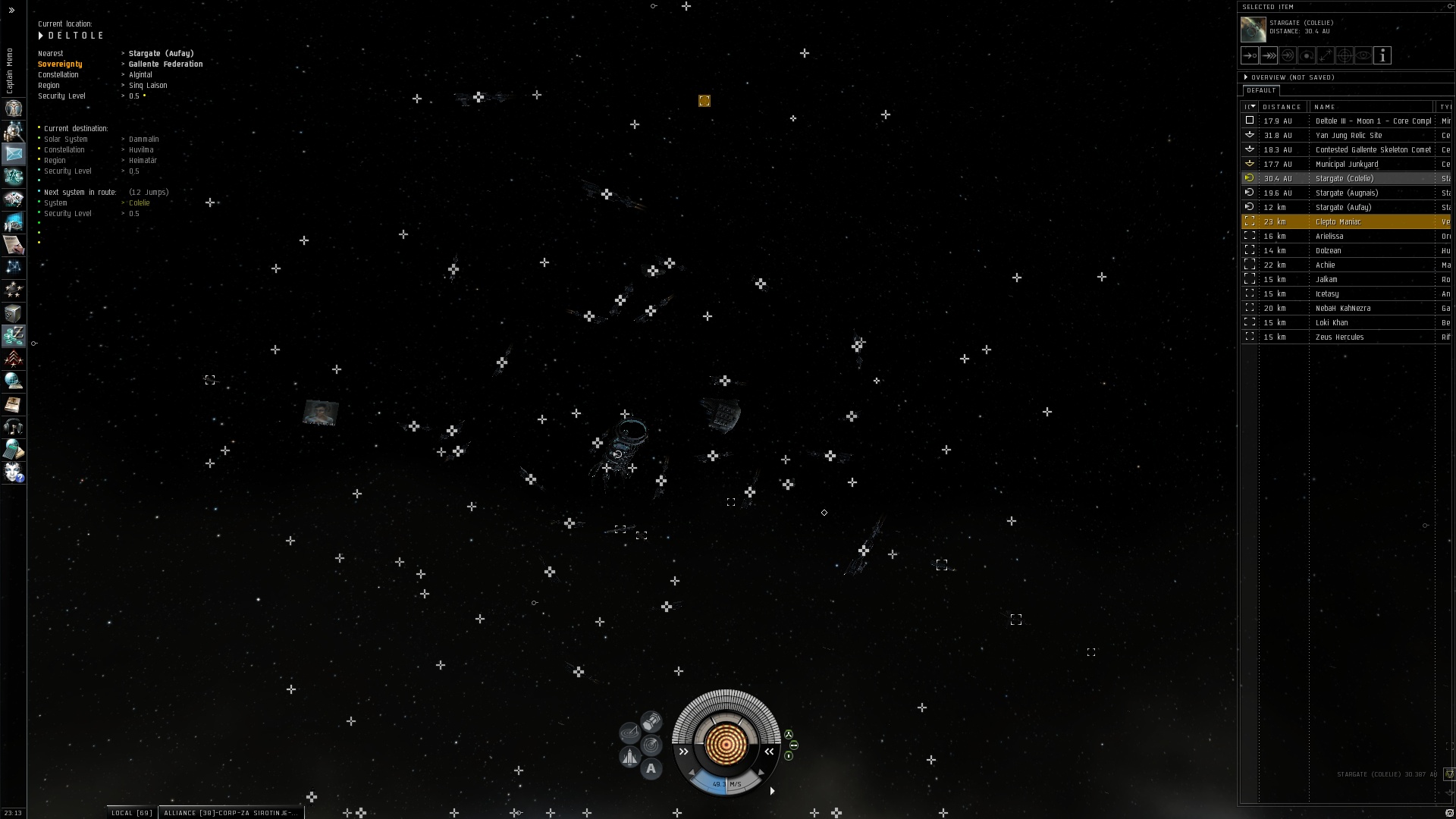Open the Default overview tab
The width and height of the screenshot is (1456, 819).
[x=1260, y=90]
